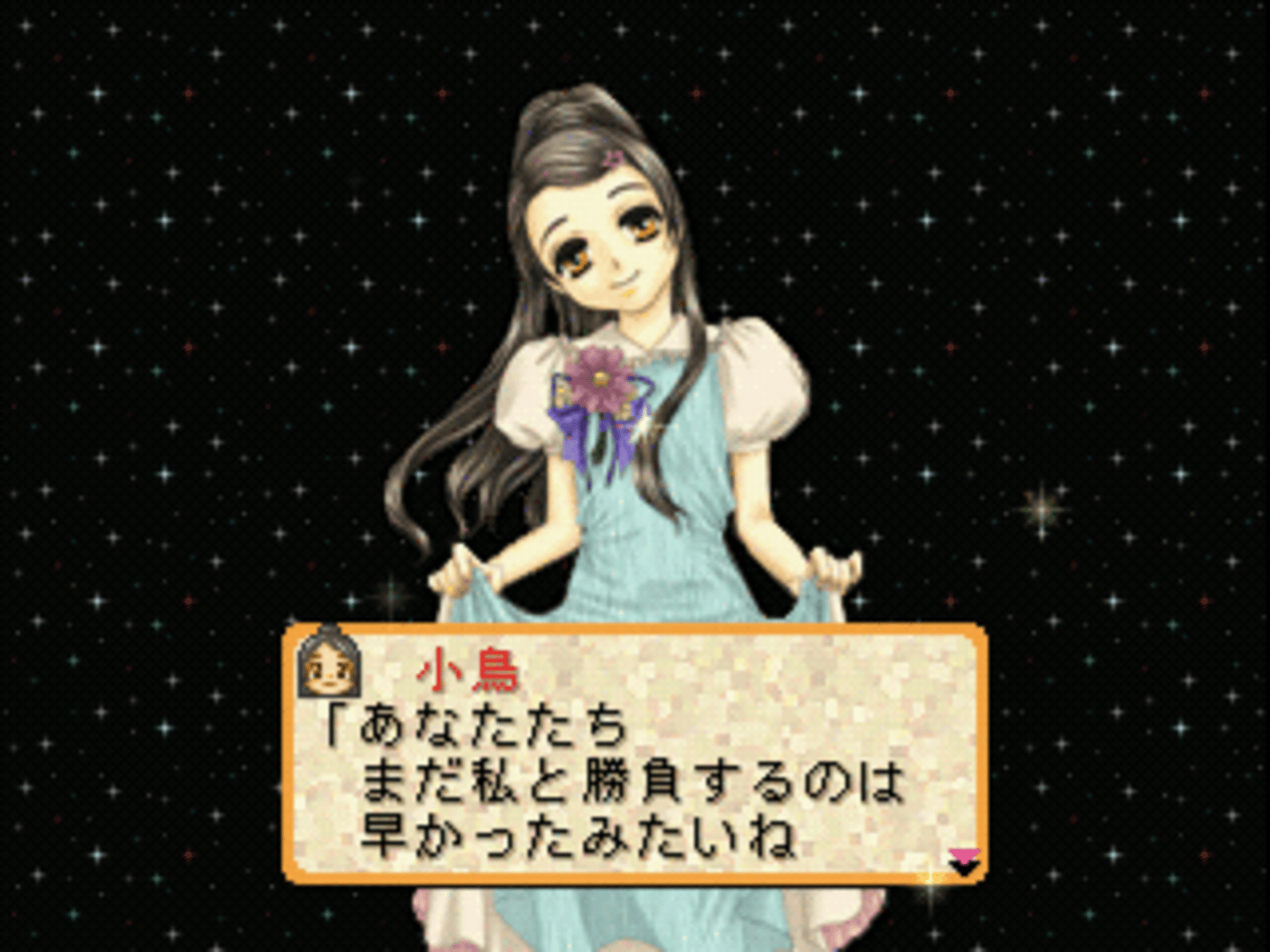Tap the pink arrow to advance dialogue
Screen dimensions: 1270x952
tap(964, 861)
